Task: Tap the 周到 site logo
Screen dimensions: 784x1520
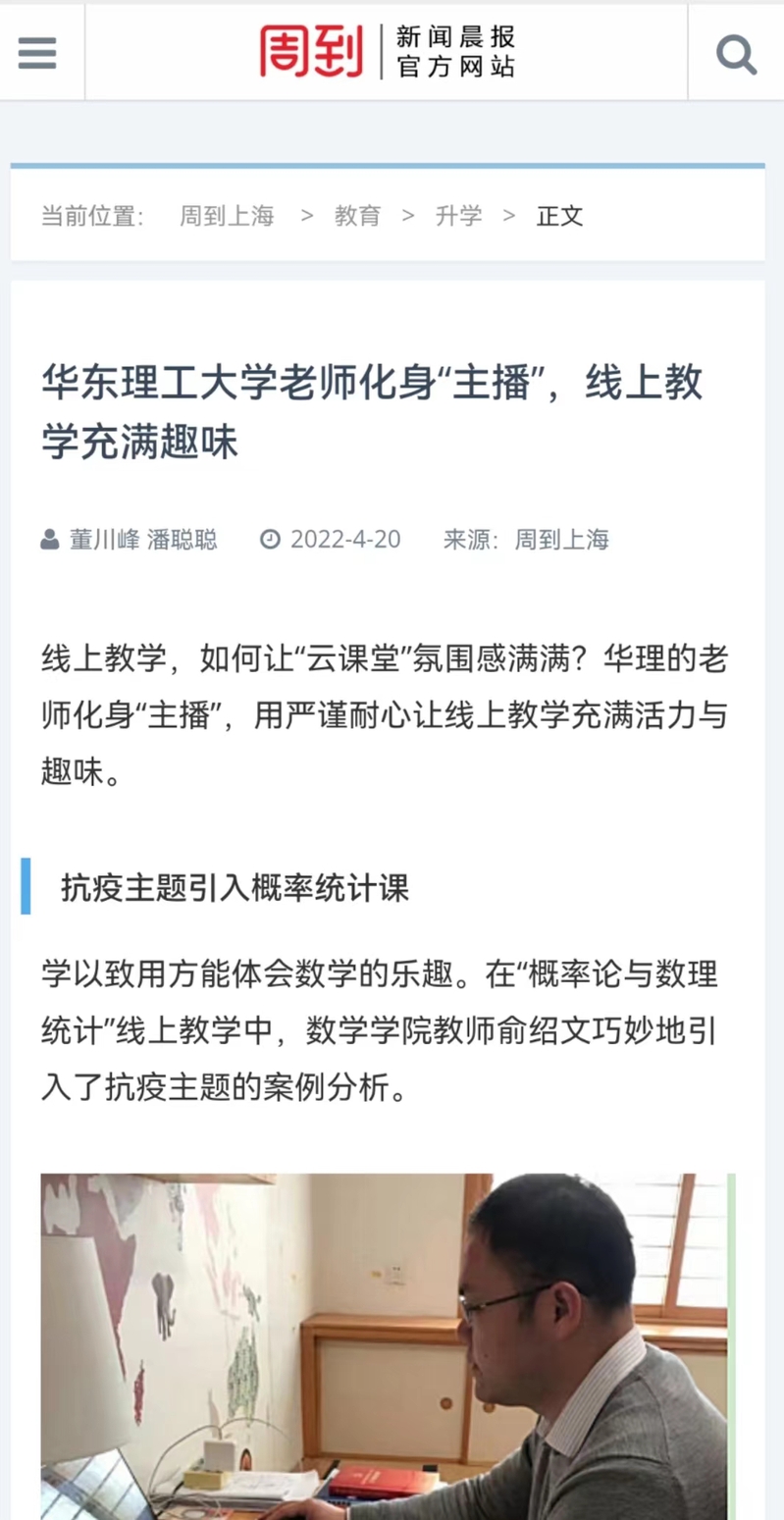Action: click(x=312, y=52)
